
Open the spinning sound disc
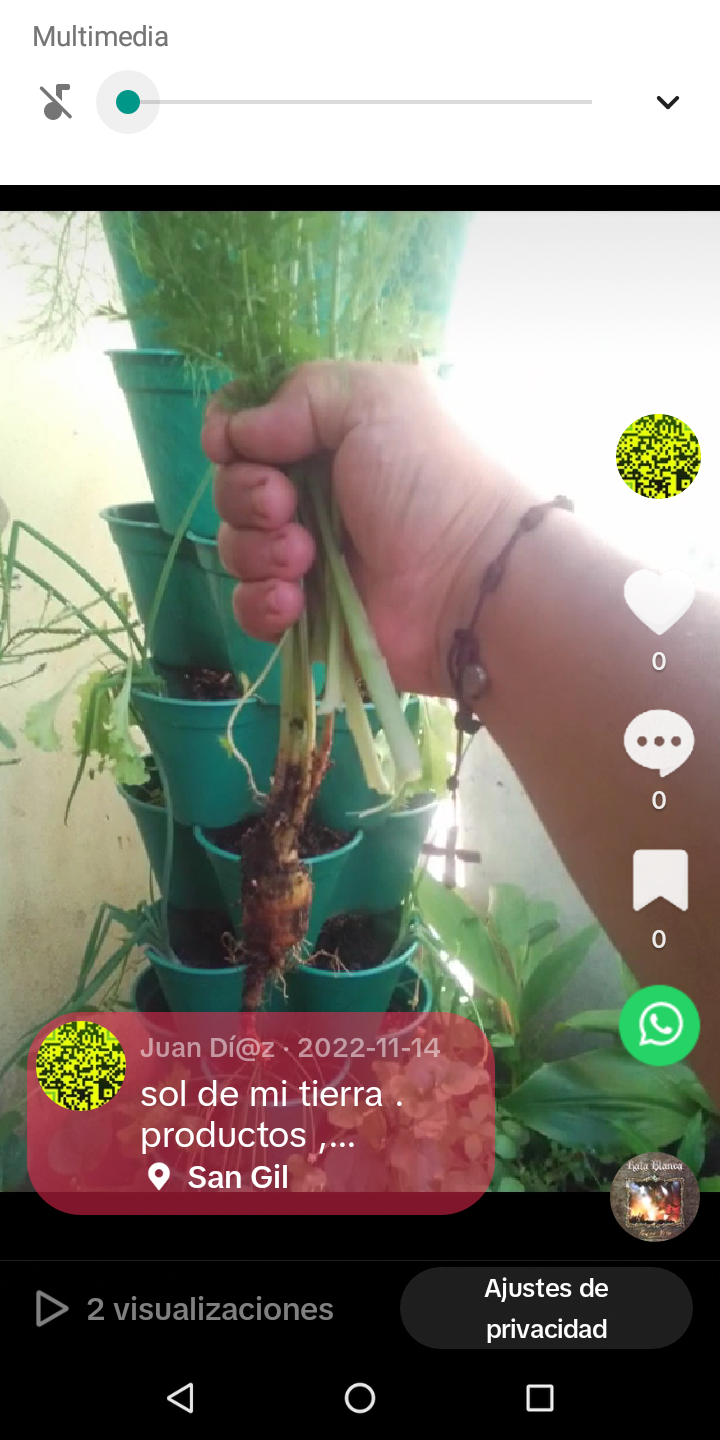(x=655, y=1198)
